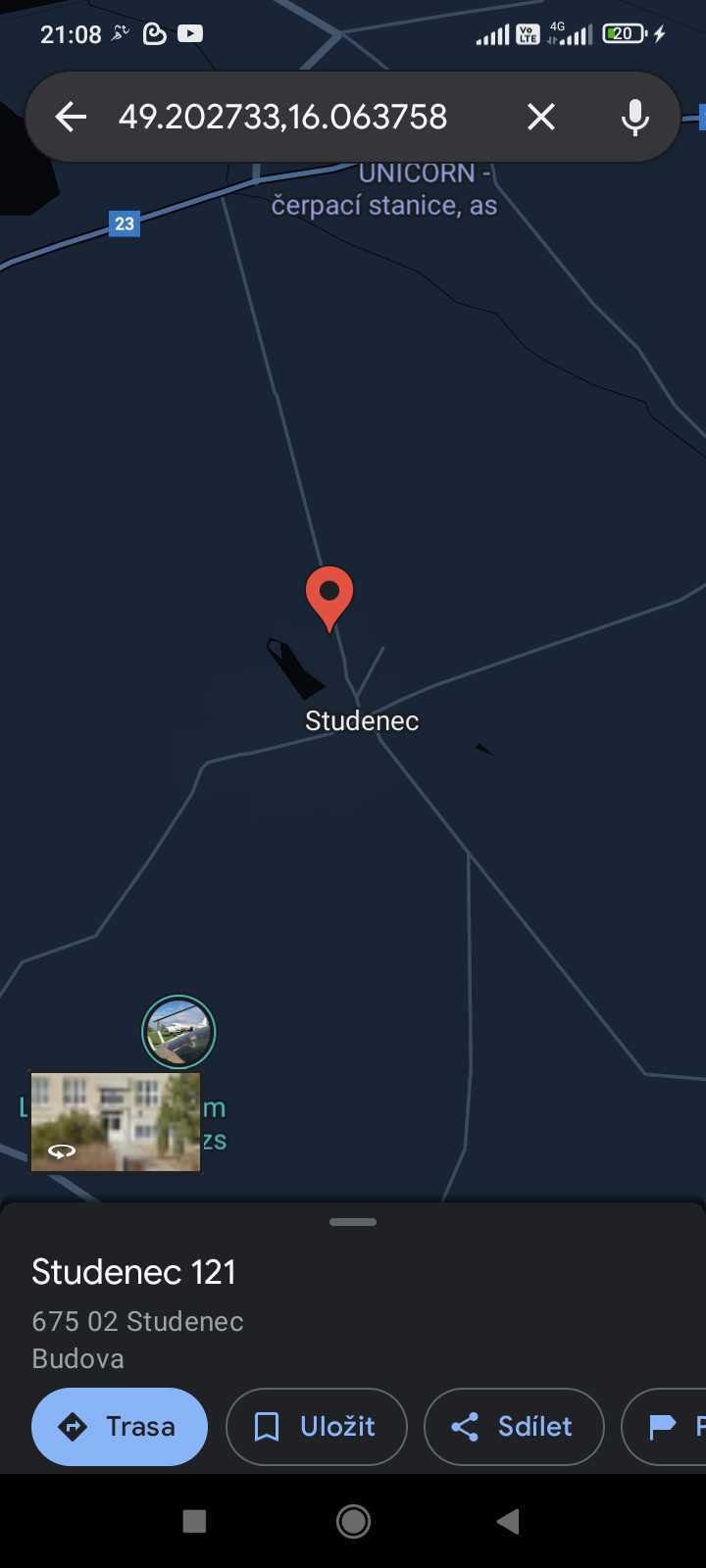Open the UNICORN čerpací stanice map label
Viewport: 706px width, 1568px height.
[x=384, y=190]
